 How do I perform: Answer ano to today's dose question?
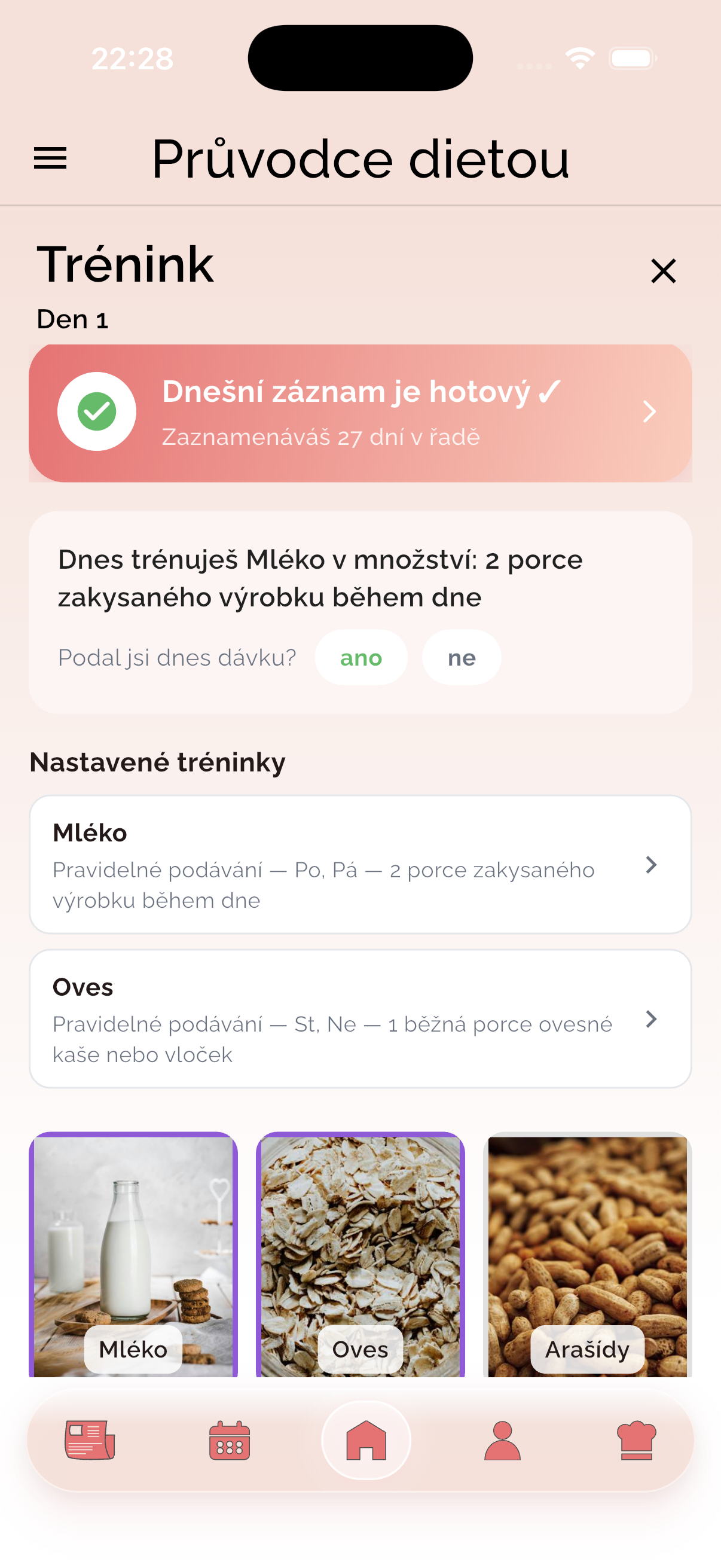pos(361,657)
